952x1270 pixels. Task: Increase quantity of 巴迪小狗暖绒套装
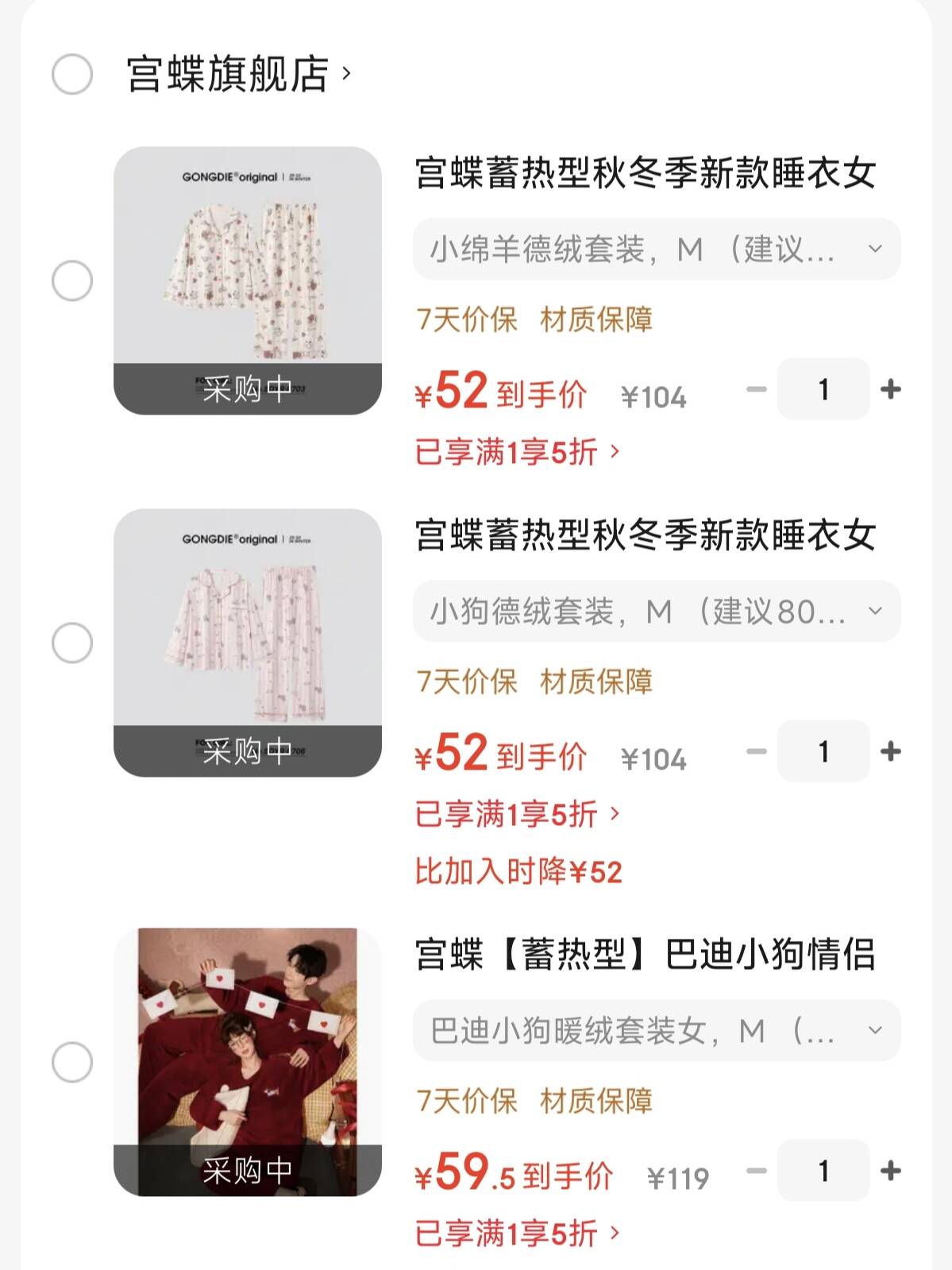tap(891, 1171)
